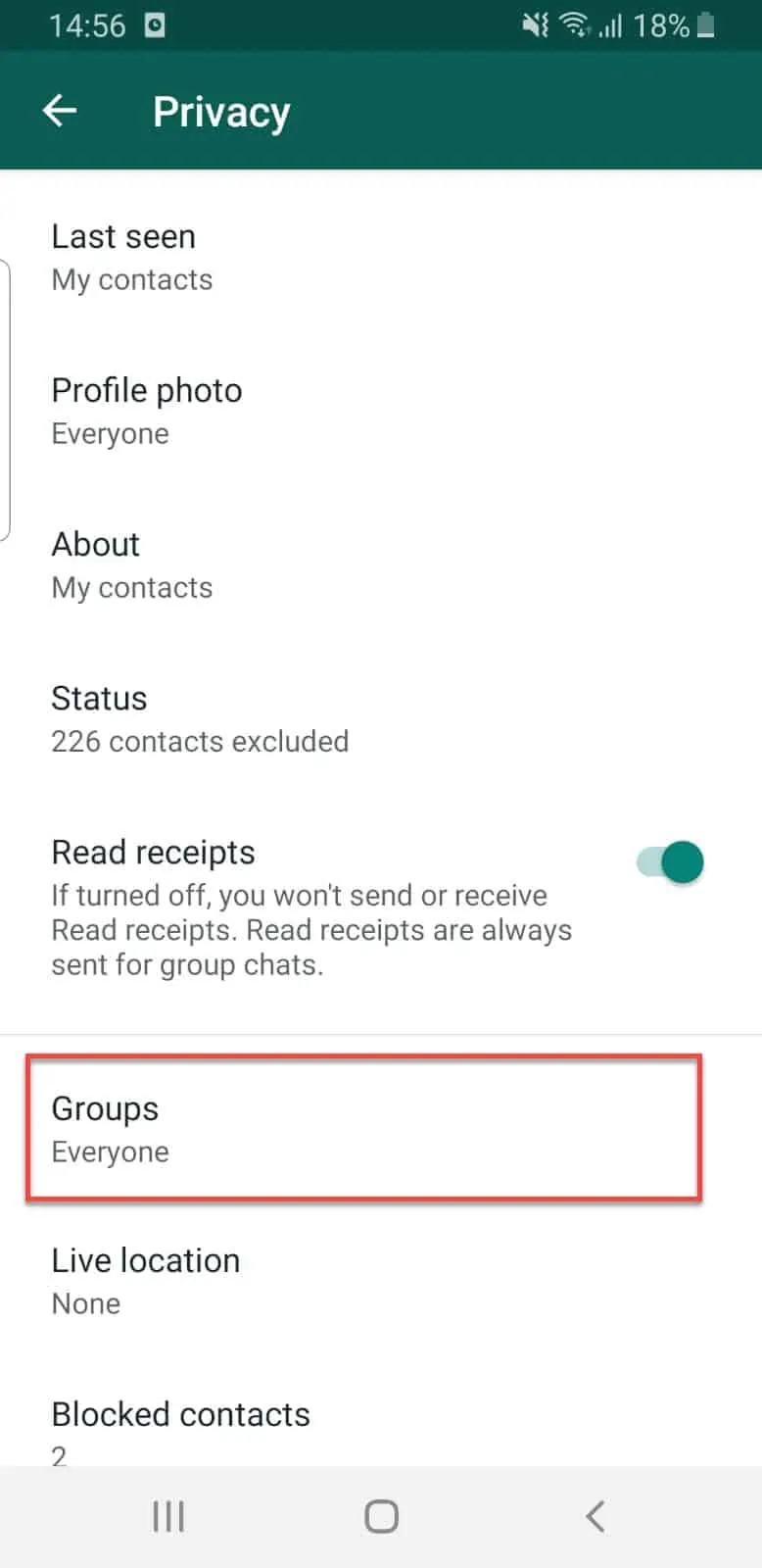Viewport: 762px width, 1568px height.
Task: Go back using the app bar arrow
Action: [x=60, y=111]
